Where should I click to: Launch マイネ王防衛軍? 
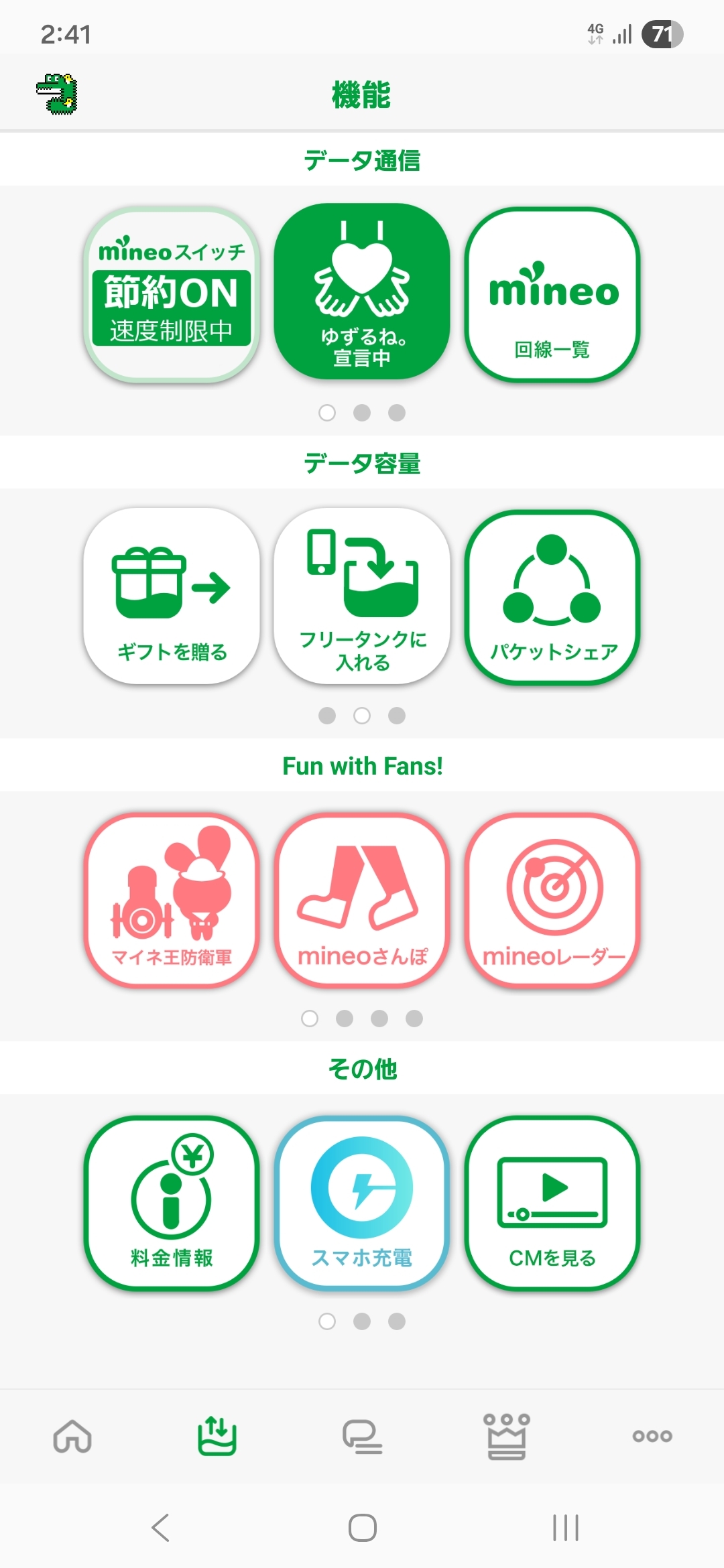coord(172,900)
